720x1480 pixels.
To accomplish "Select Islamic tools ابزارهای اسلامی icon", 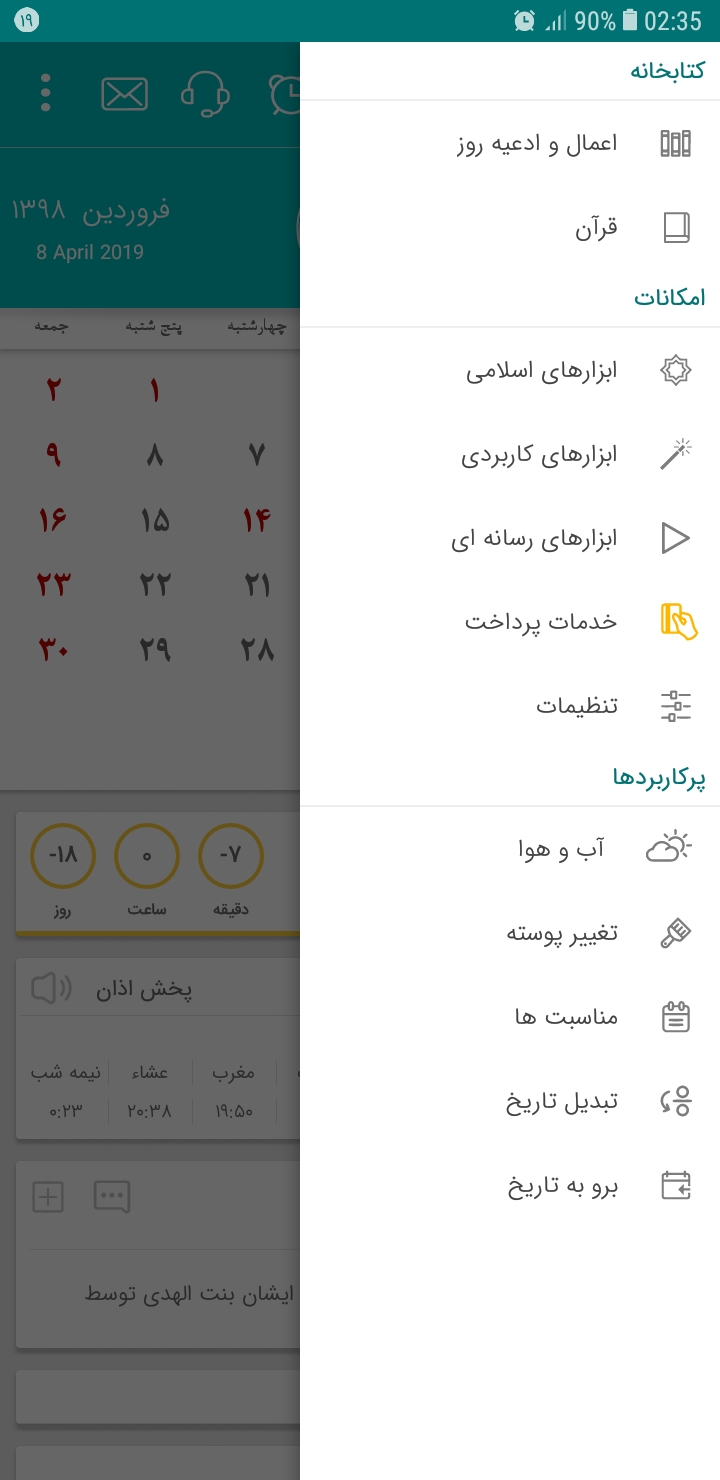I will (x=677, y=369).
